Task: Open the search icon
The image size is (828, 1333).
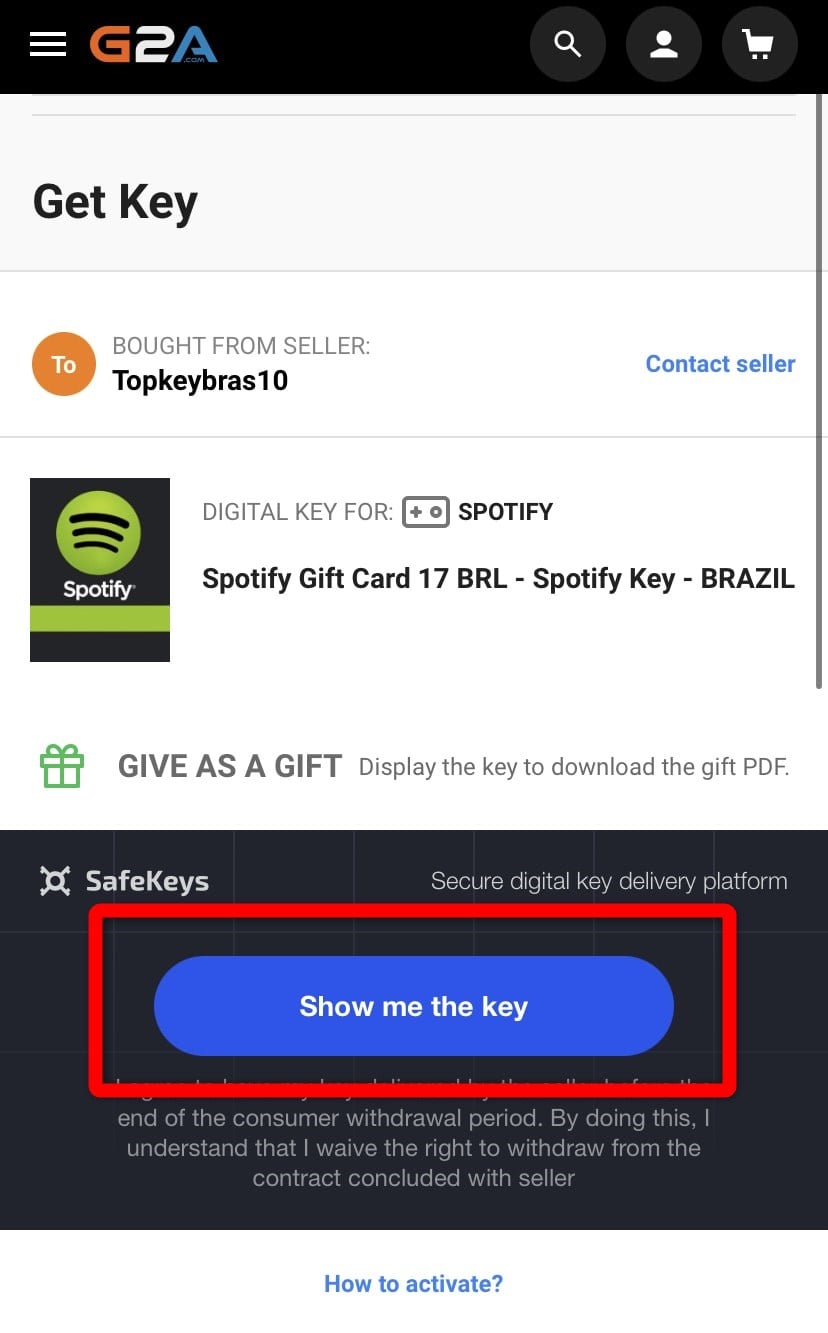Action: [x=568, y=44]
